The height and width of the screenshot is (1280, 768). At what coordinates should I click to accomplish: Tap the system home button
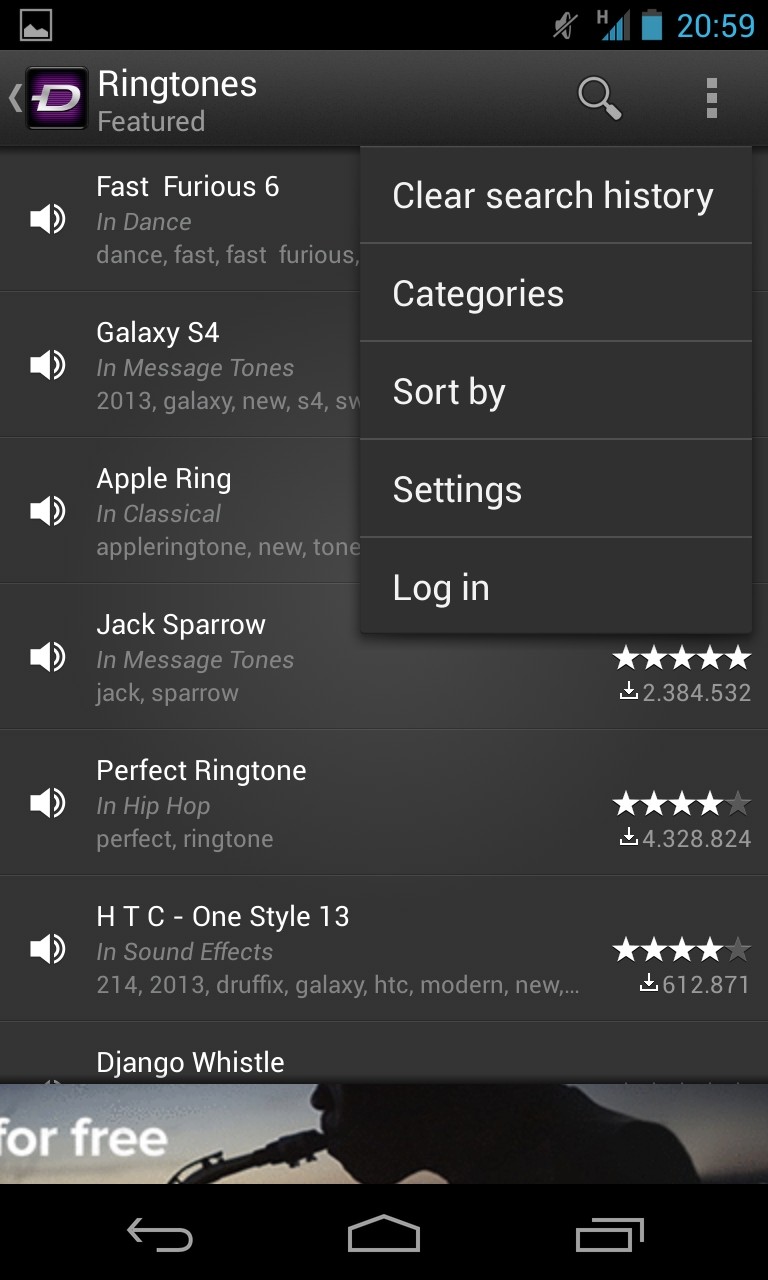point(384,1234)
